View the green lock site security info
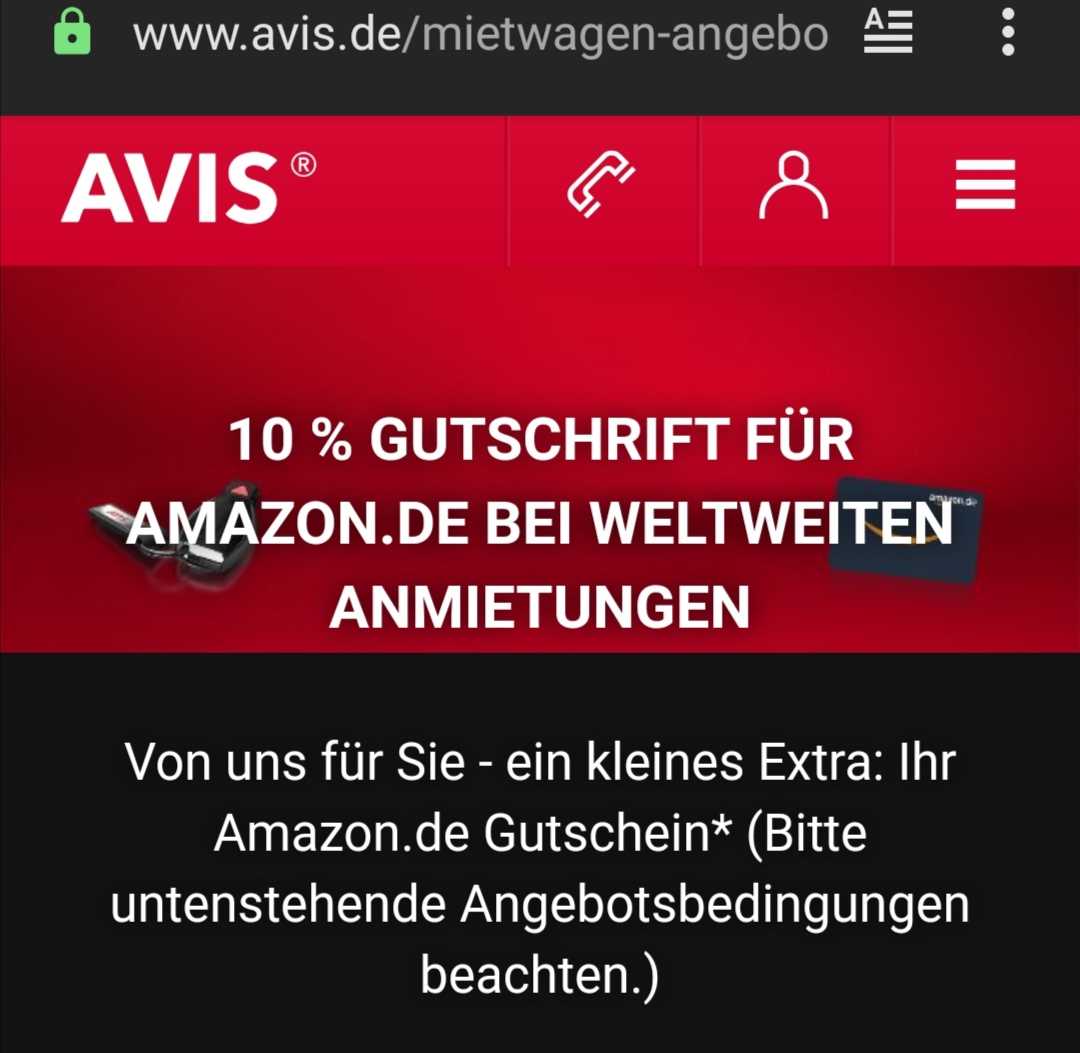Viewport: 1080px width, 1053px height. click(71, 35)
